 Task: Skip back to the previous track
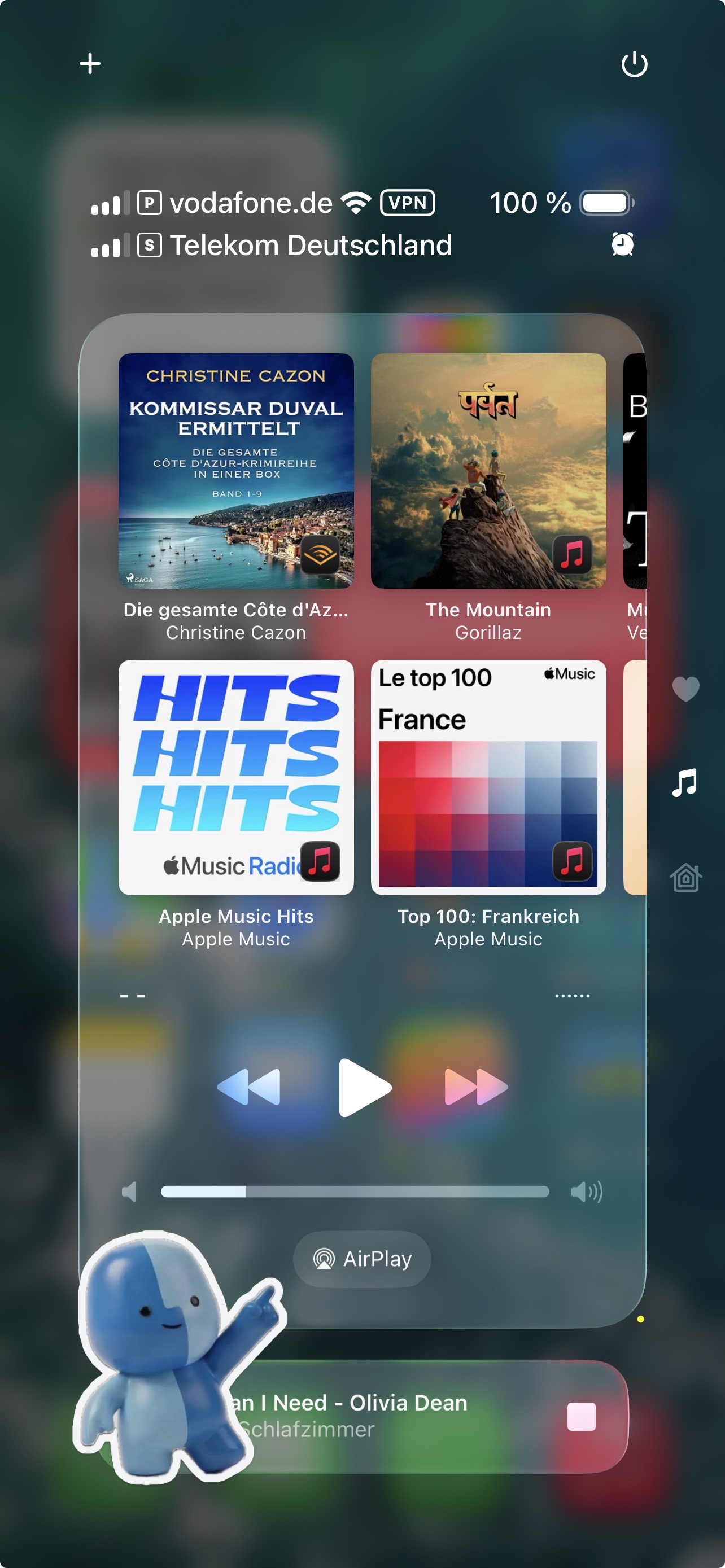pos(249,1087)
